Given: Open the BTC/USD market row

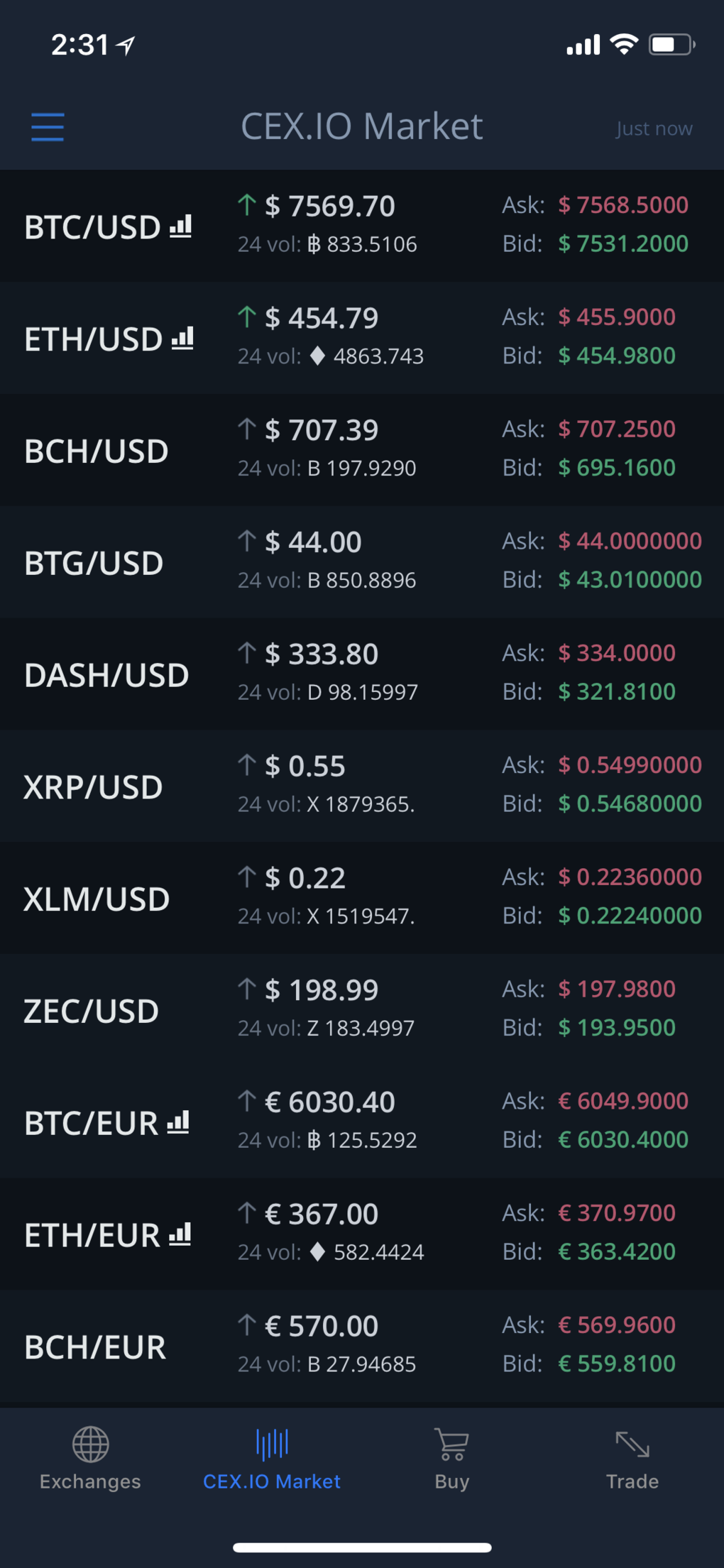Looking at the screenshot, I should [x=362, y=226].
